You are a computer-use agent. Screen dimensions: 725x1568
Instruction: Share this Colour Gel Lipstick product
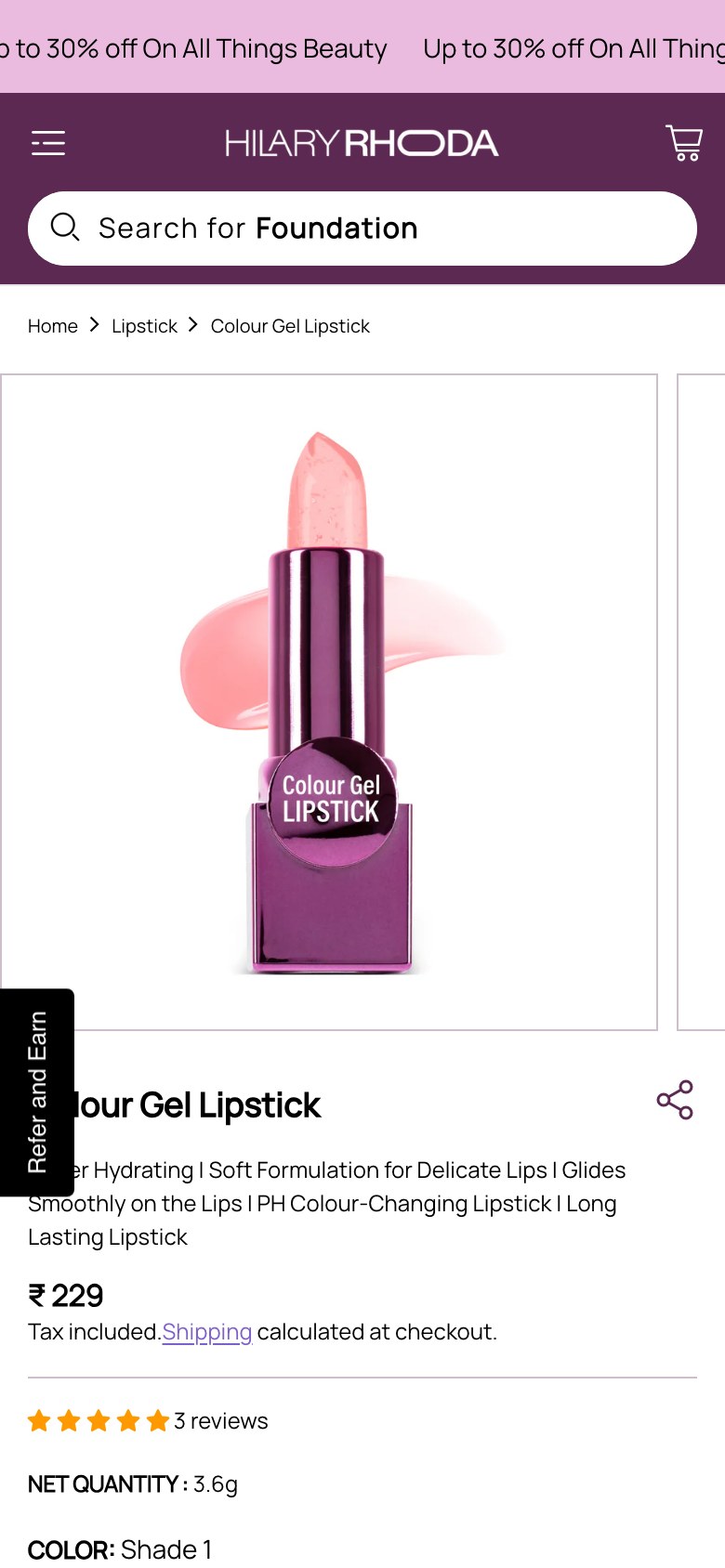click(675, 1100)
